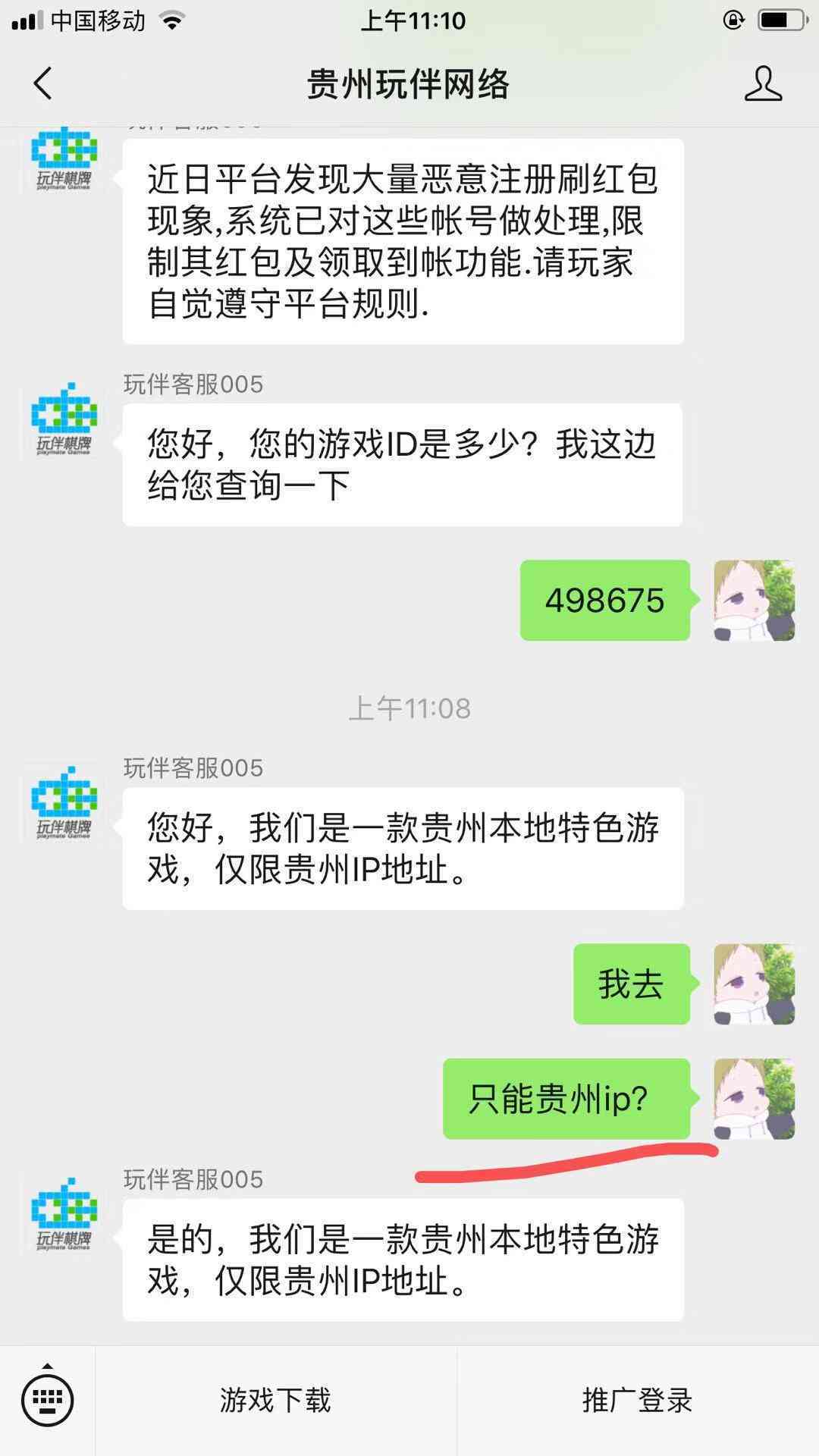
Task: Open the account profile icon
Action: pyautogui.click(x=762, y=83)
